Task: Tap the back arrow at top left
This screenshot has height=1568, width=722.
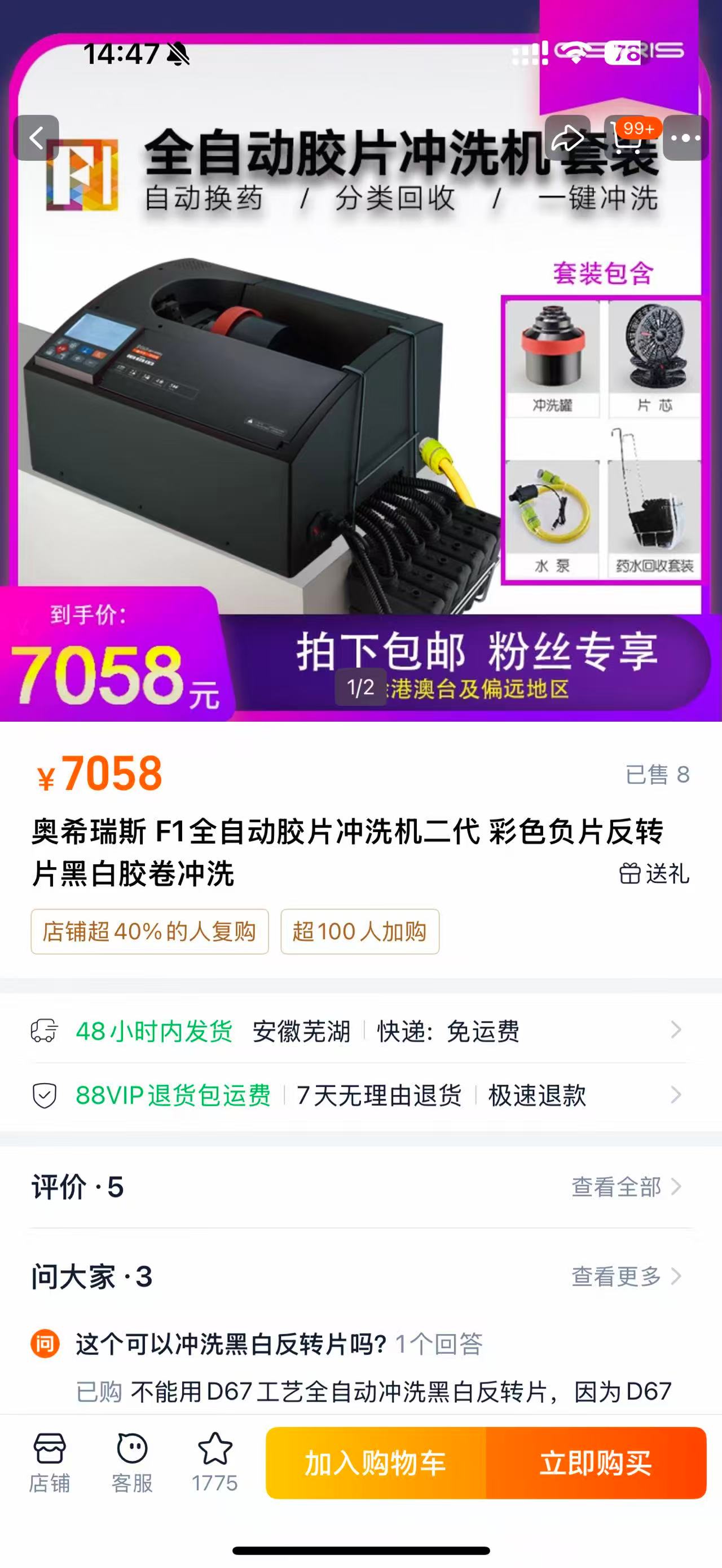Action: click(37, 137)
